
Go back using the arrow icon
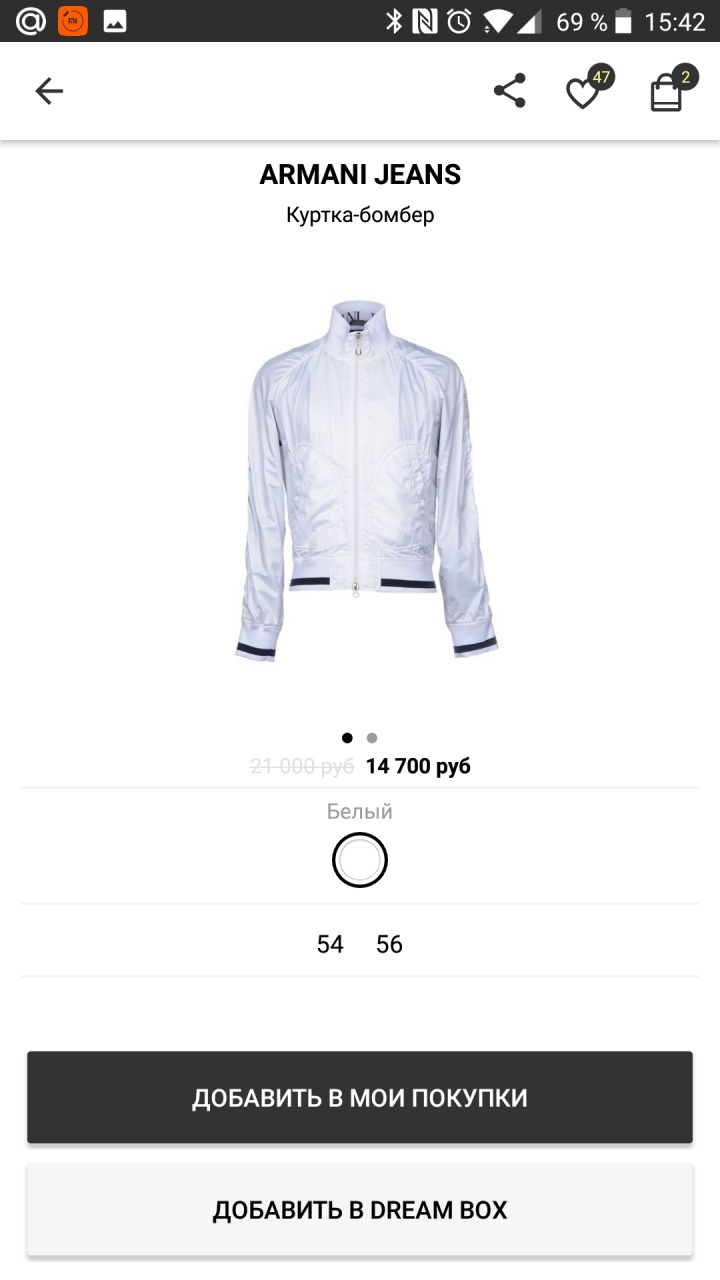tap(49, 92)
